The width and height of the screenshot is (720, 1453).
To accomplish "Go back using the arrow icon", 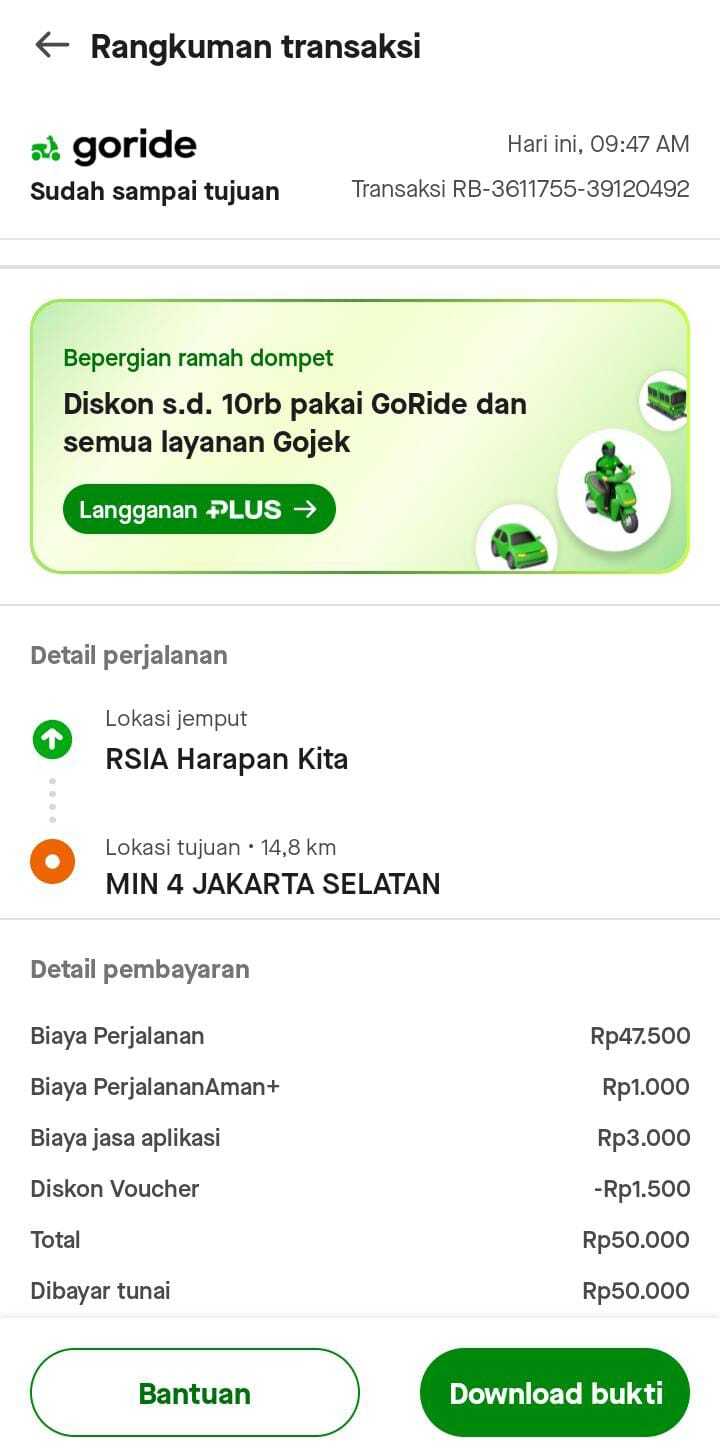I will point(52,45).
